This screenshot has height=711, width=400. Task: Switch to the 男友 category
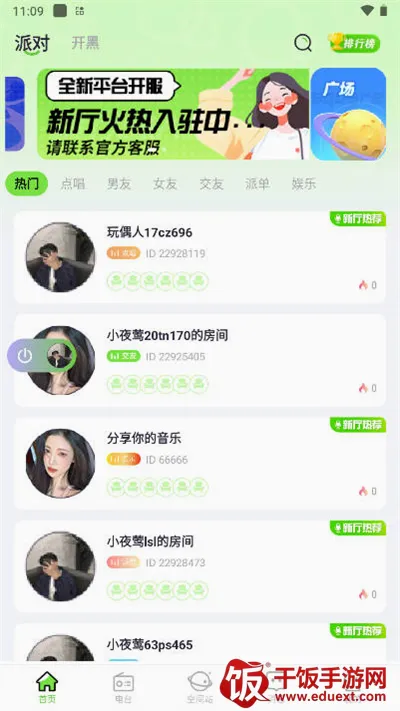pyautogui.click(x=119, y=184)
